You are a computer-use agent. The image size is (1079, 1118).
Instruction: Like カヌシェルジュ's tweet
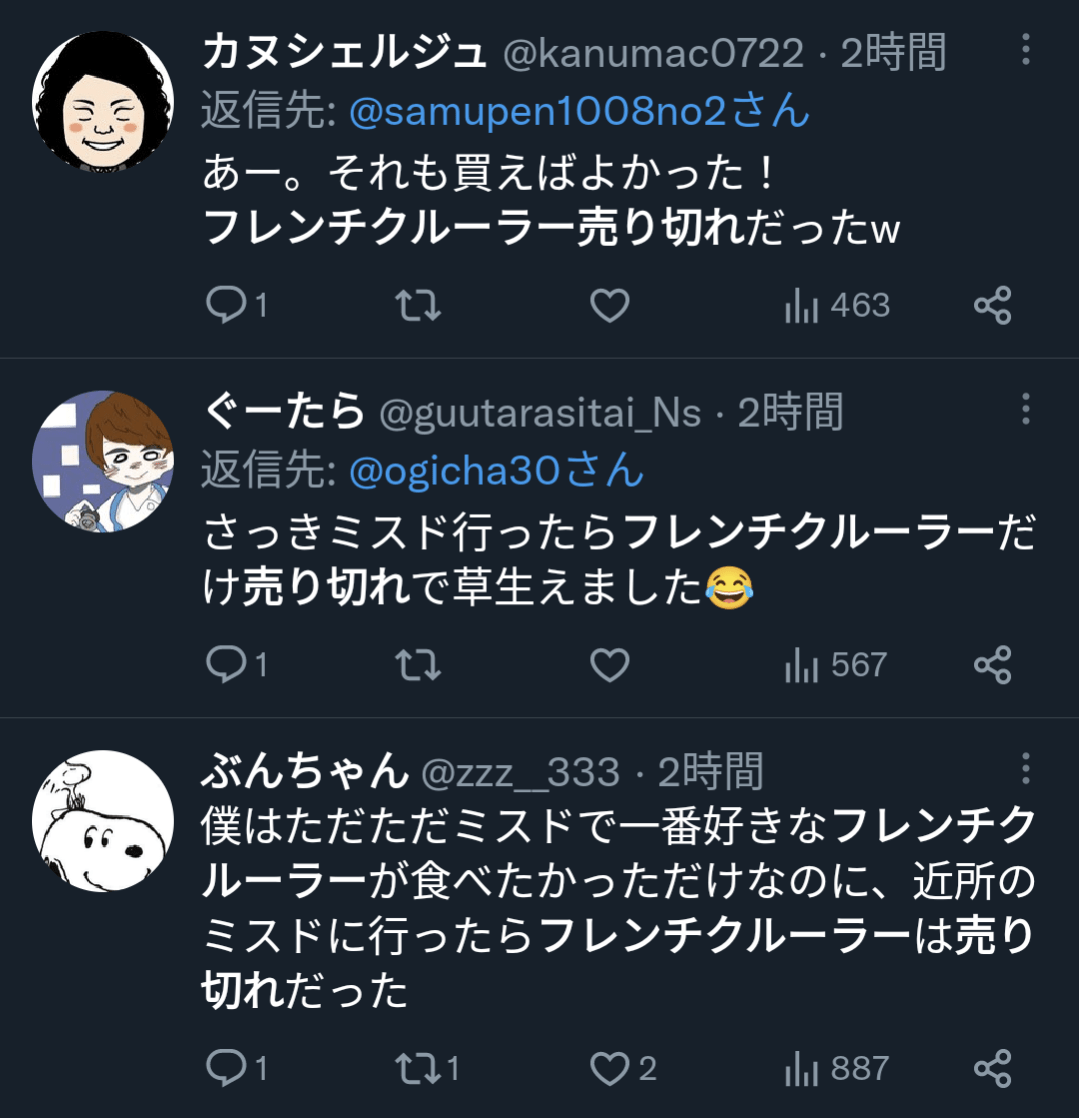pos(609,305)
